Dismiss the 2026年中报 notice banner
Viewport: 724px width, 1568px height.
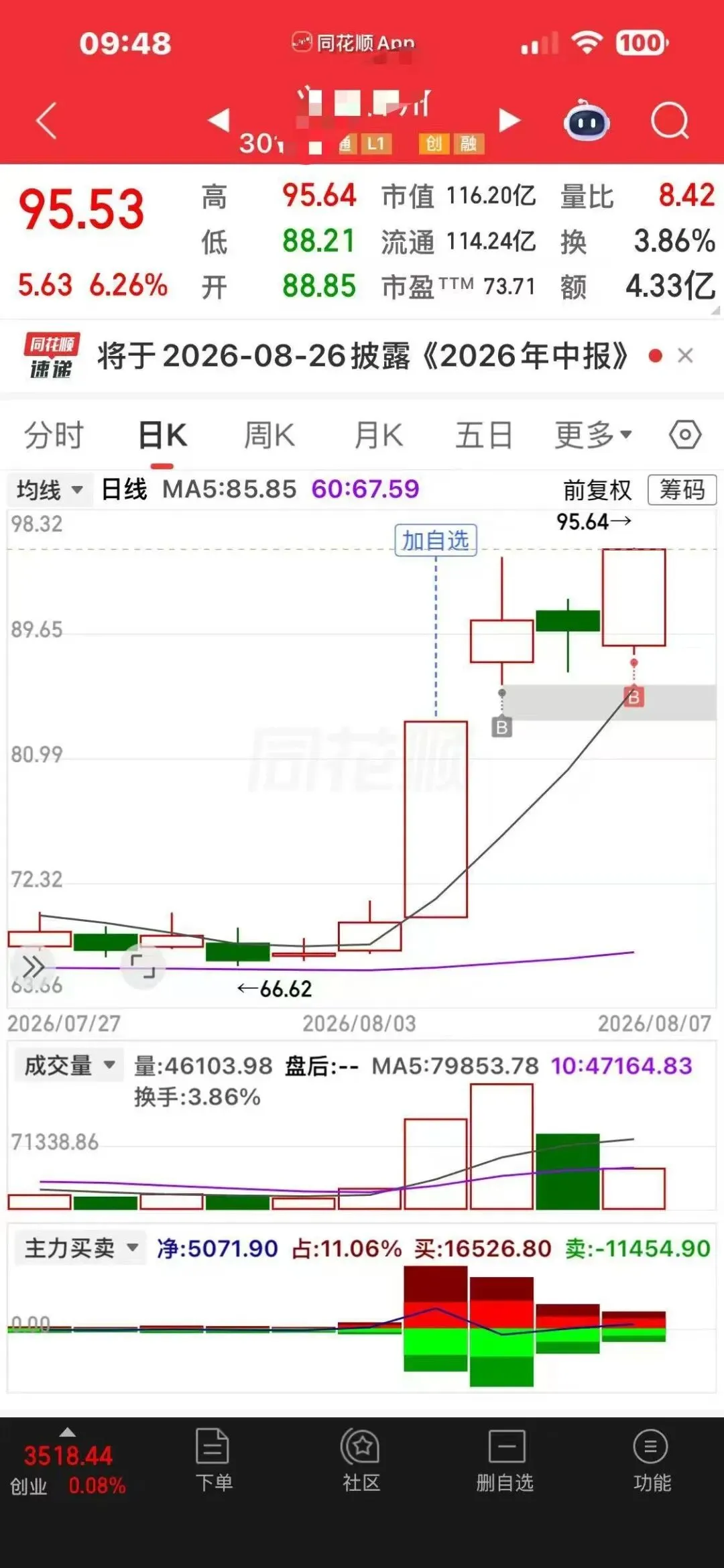(685, 355)
